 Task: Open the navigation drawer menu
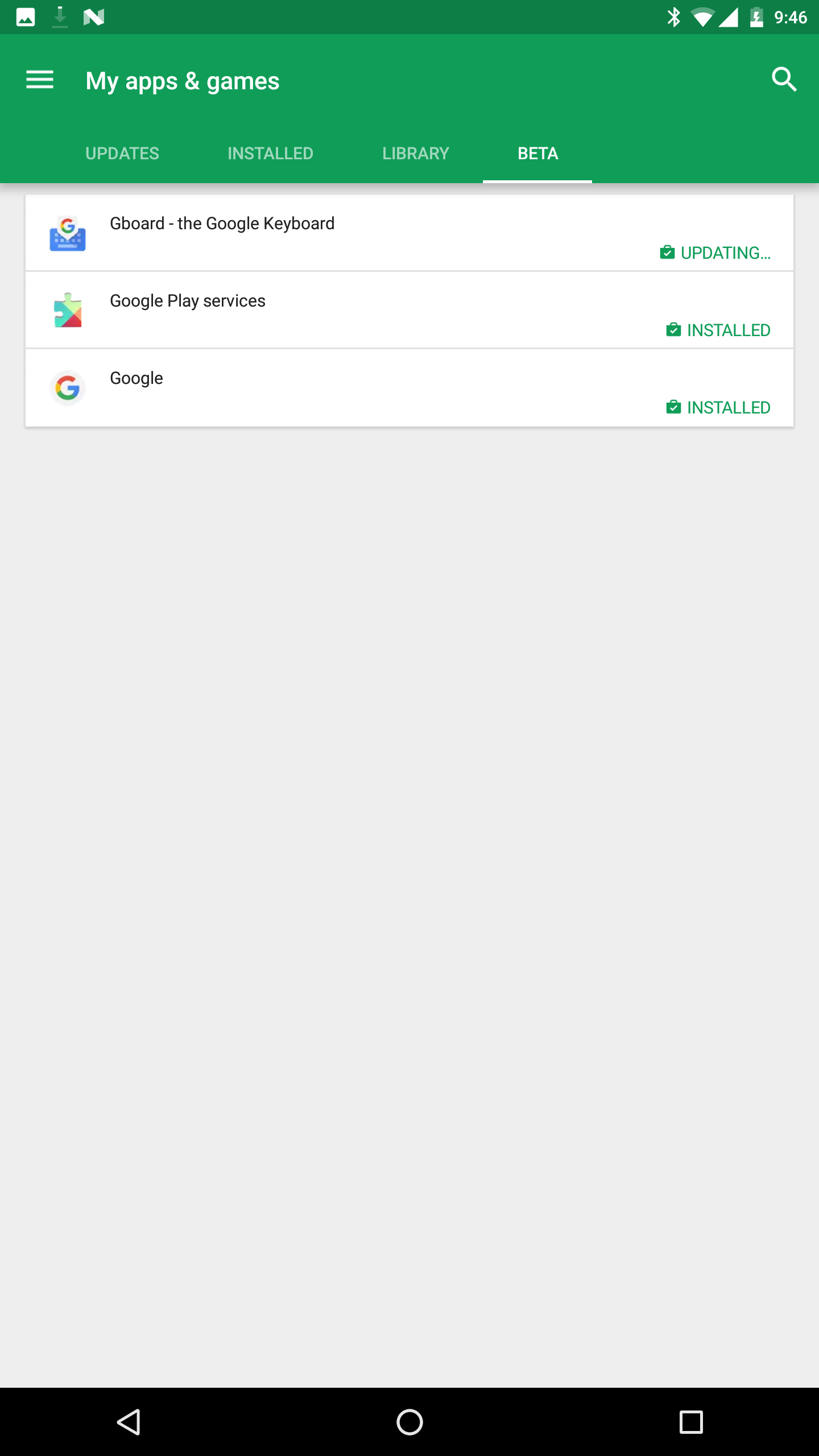click(x=40, y=80)
